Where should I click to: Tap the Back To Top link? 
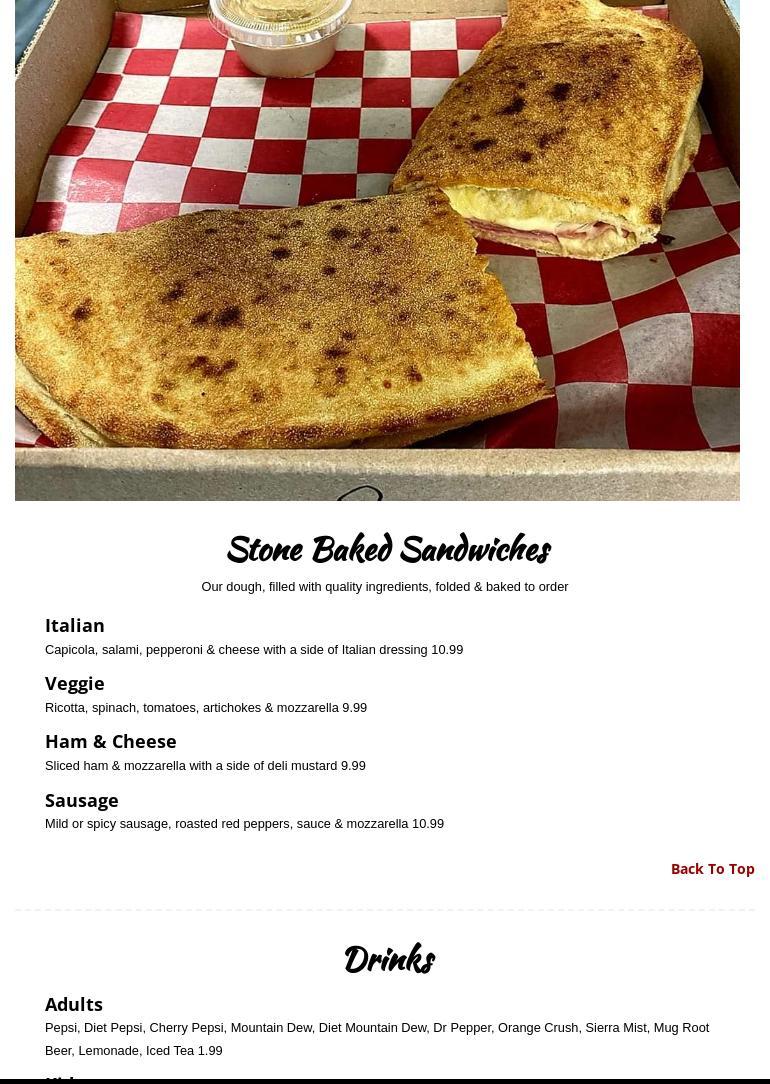coord(712,868)
